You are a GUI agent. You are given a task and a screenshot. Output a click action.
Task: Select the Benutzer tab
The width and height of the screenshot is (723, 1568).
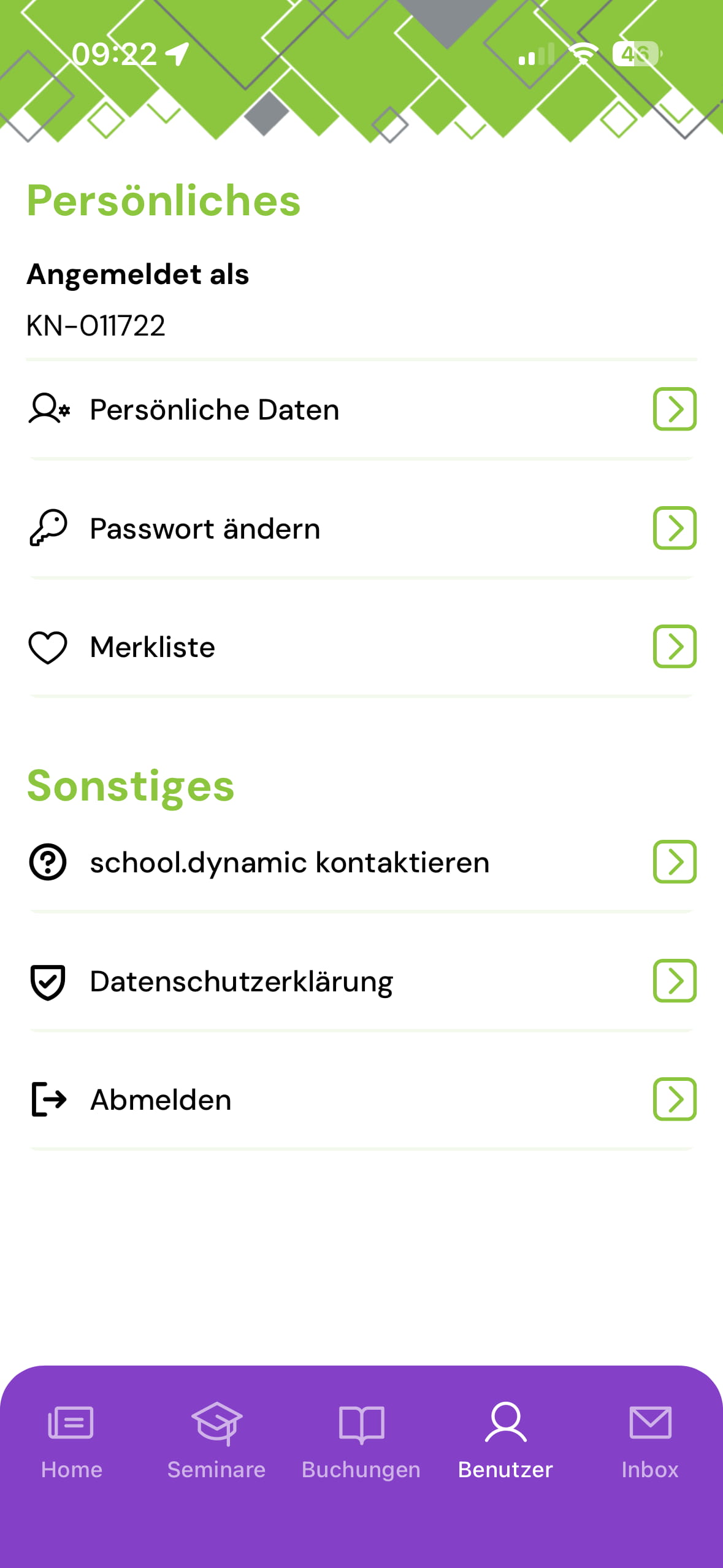coord(505,1439)
